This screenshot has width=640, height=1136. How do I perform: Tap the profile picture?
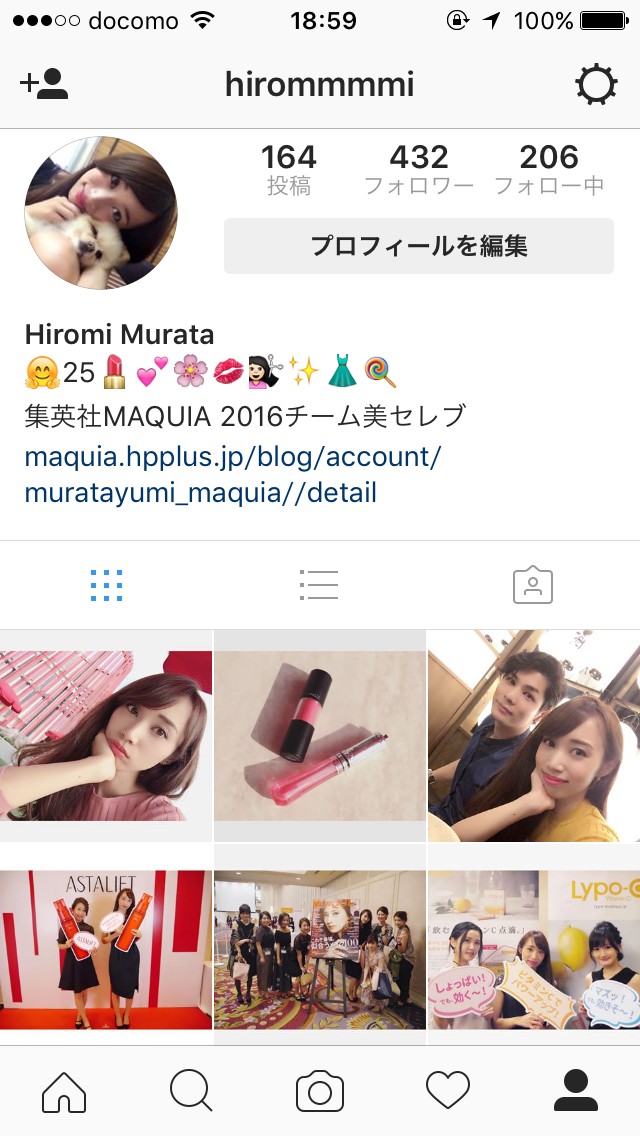point(101,214)
